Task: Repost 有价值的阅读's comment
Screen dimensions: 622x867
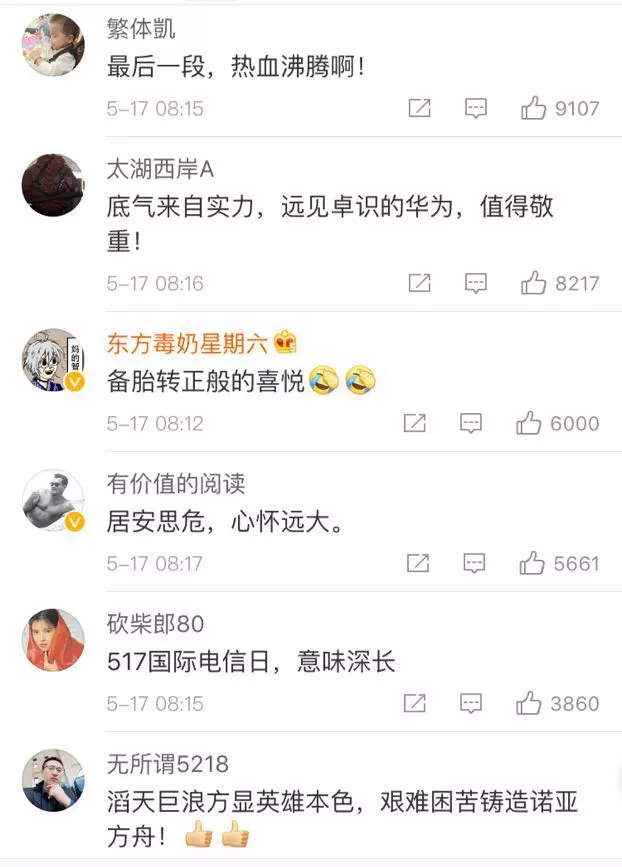Action: click(420, 563)
